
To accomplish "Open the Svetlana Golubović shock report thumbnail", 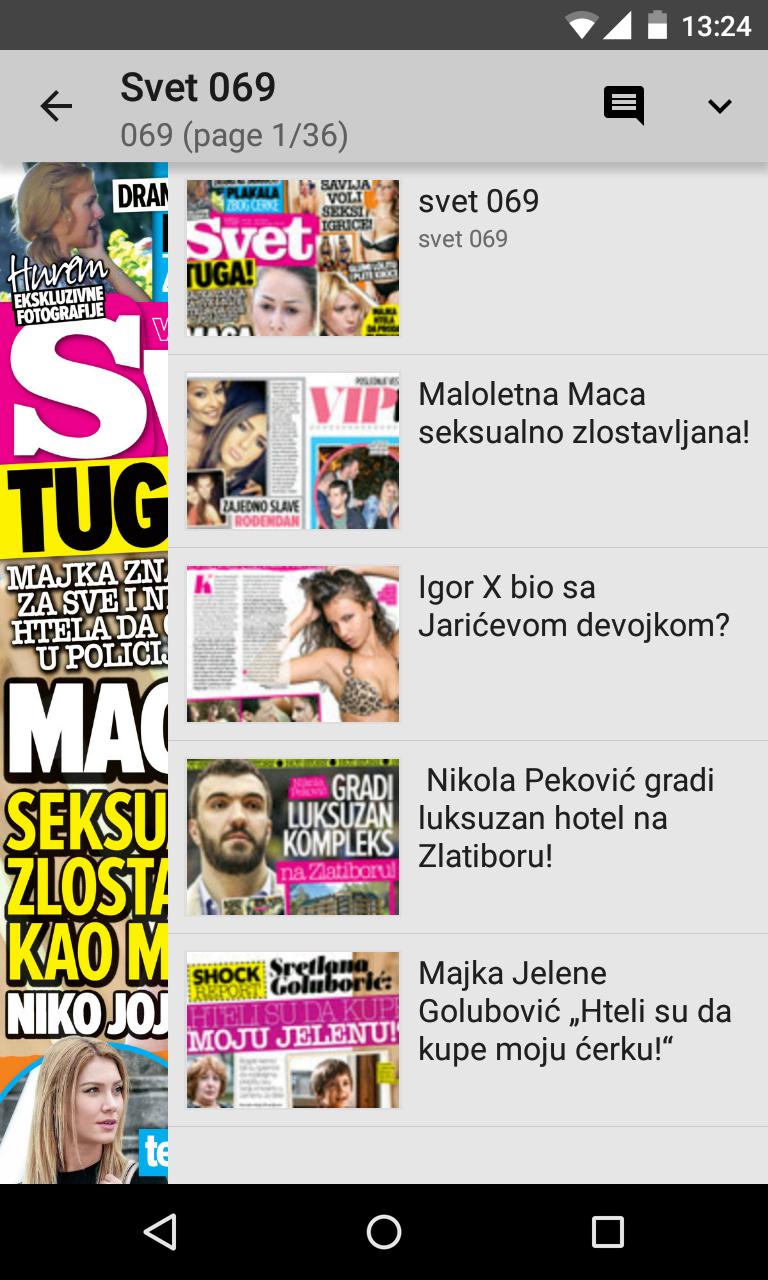I will (292, 1030).
